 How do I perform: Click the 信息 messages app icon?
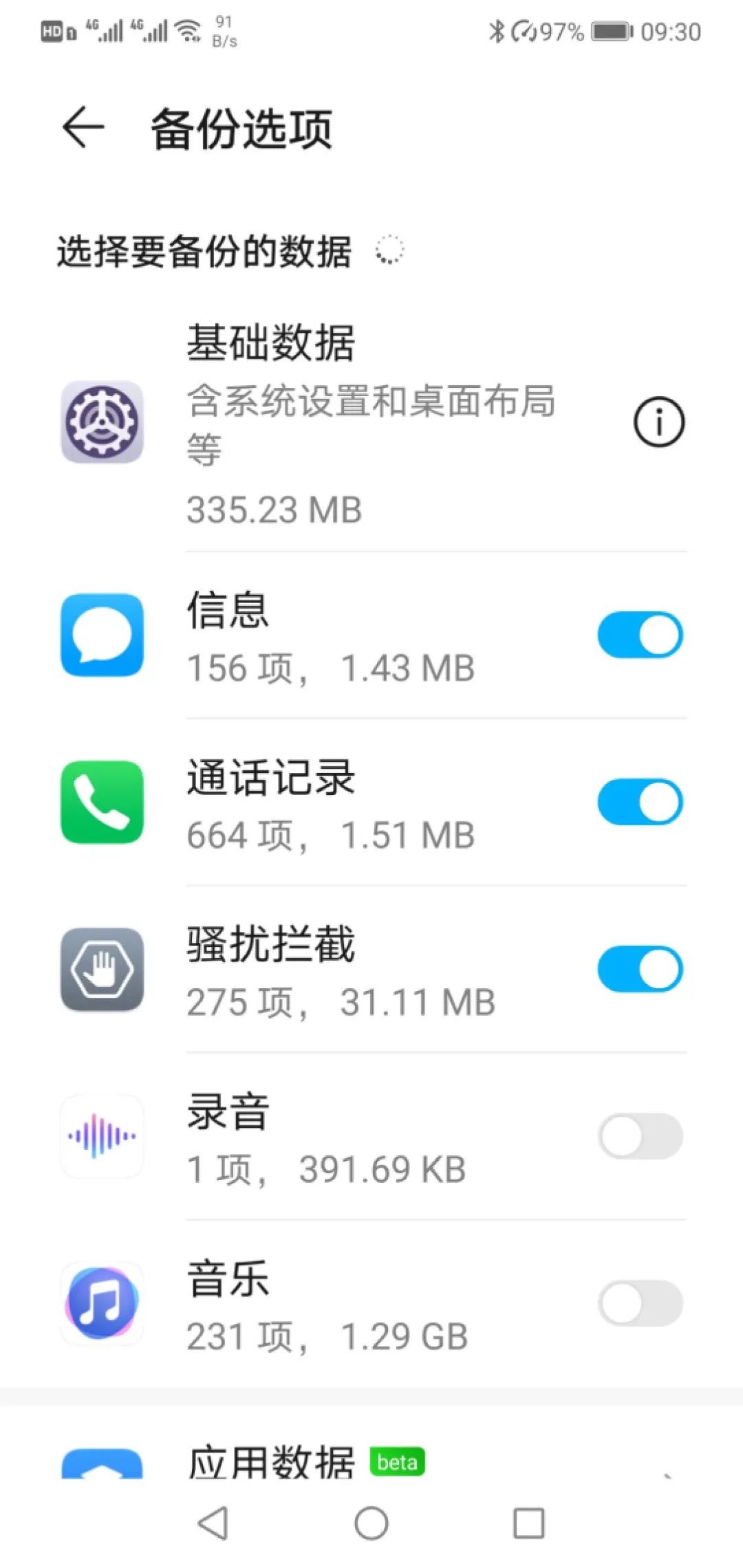pos(101,634)
